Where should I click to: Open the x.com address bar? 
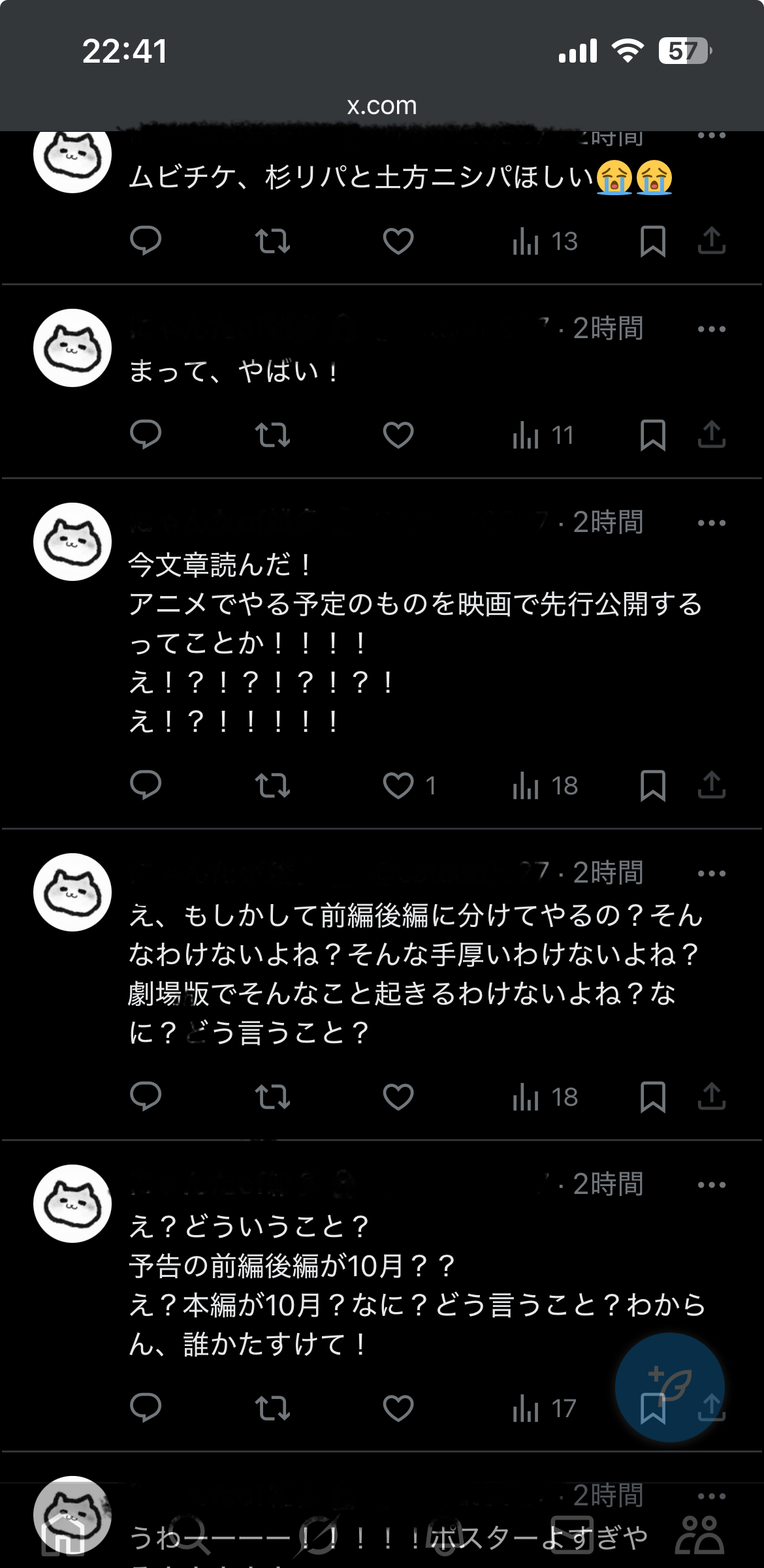pos(382,105)
